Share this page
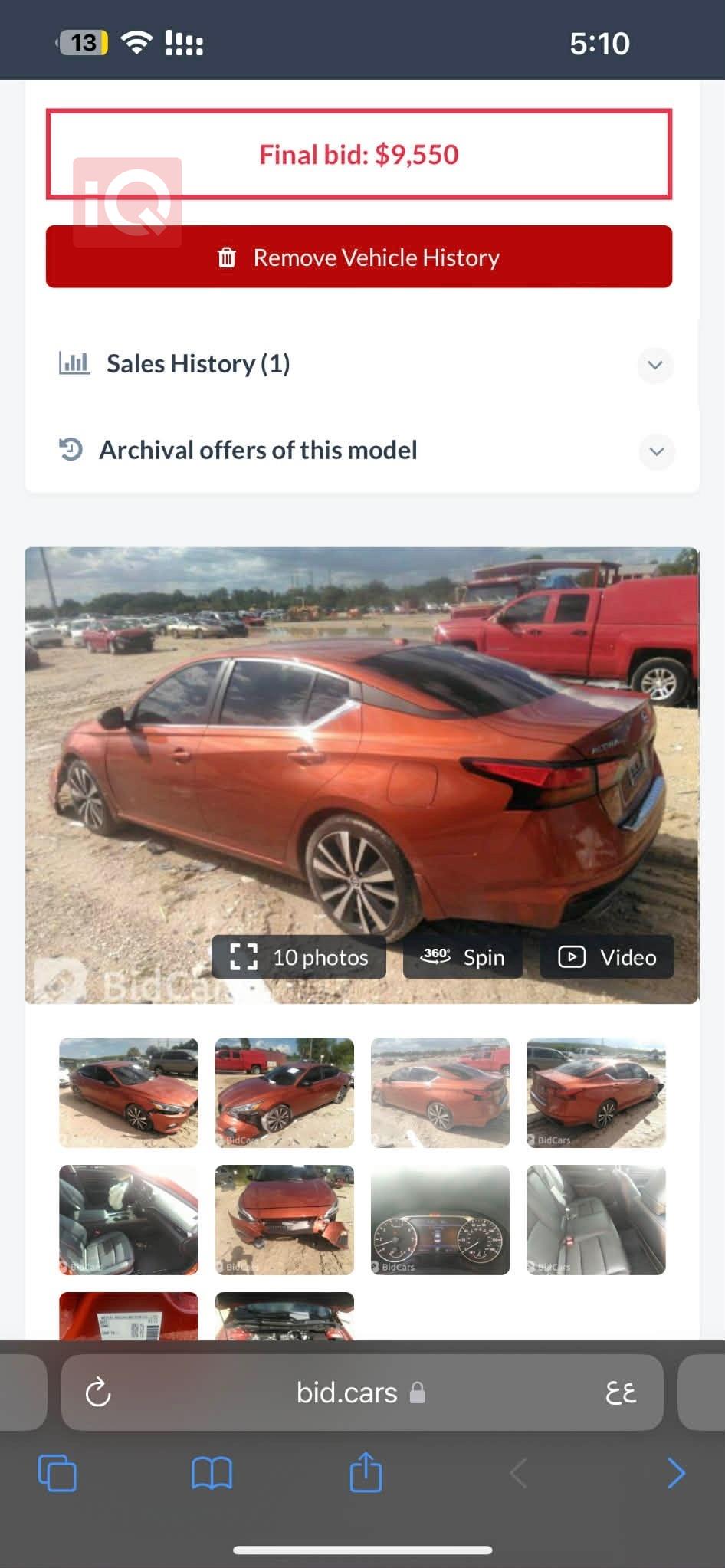This screenshot has height=1568, width=725. [x=366, y=1471]
